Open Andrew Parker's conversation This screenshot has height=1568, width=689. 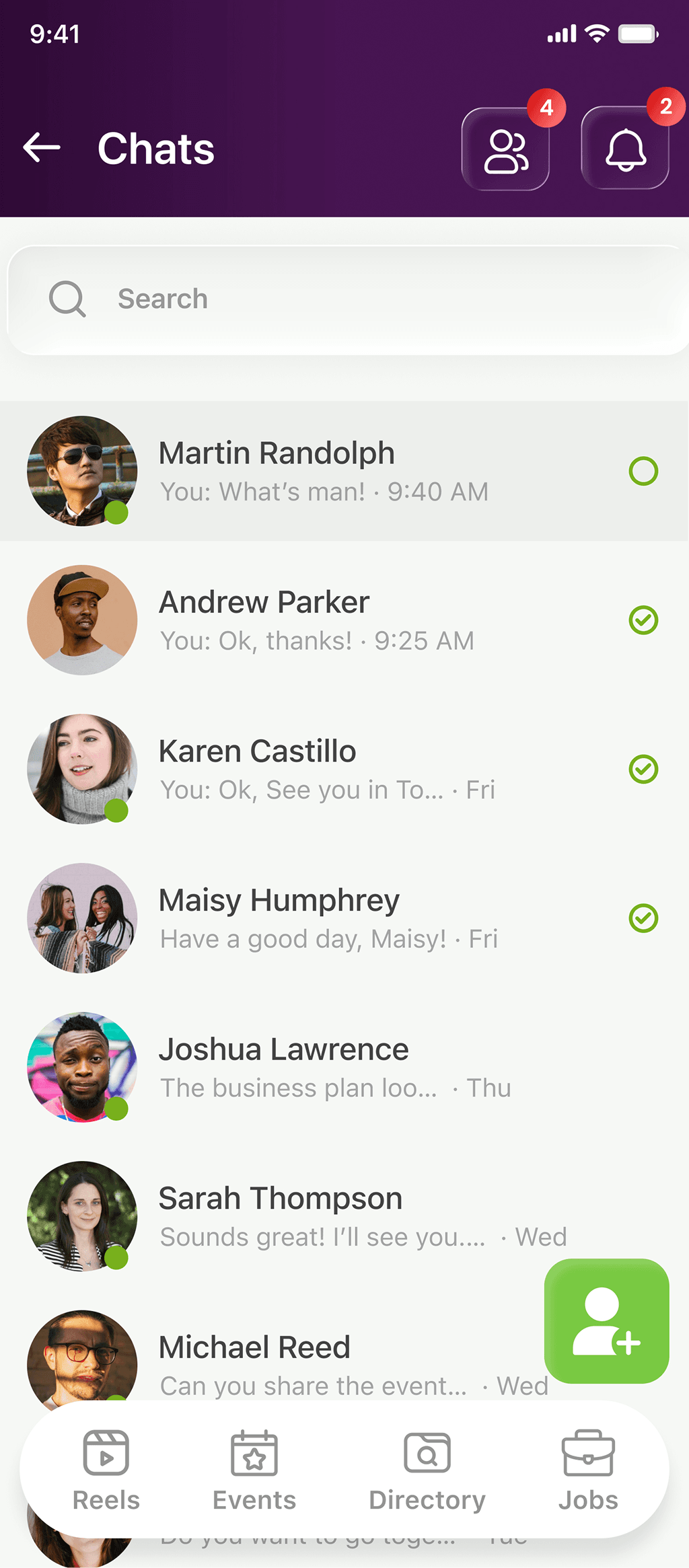tap(323, 620)
